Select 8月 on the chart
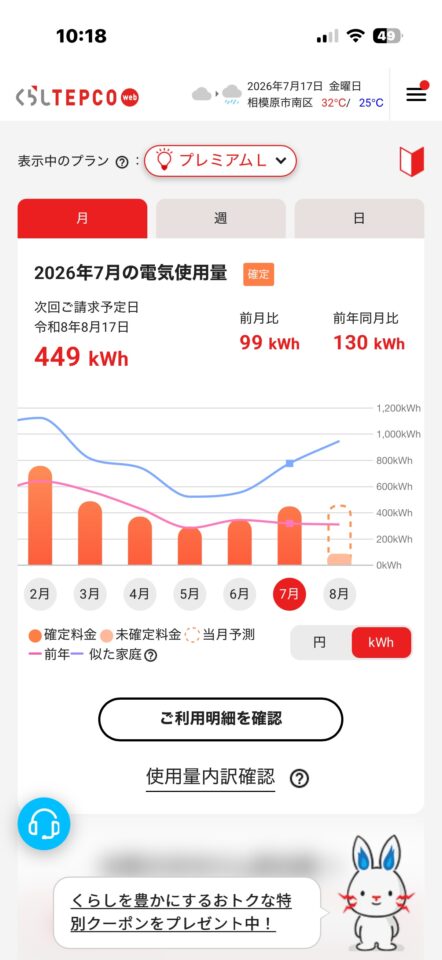442x960 pixels. click(339, 594)
